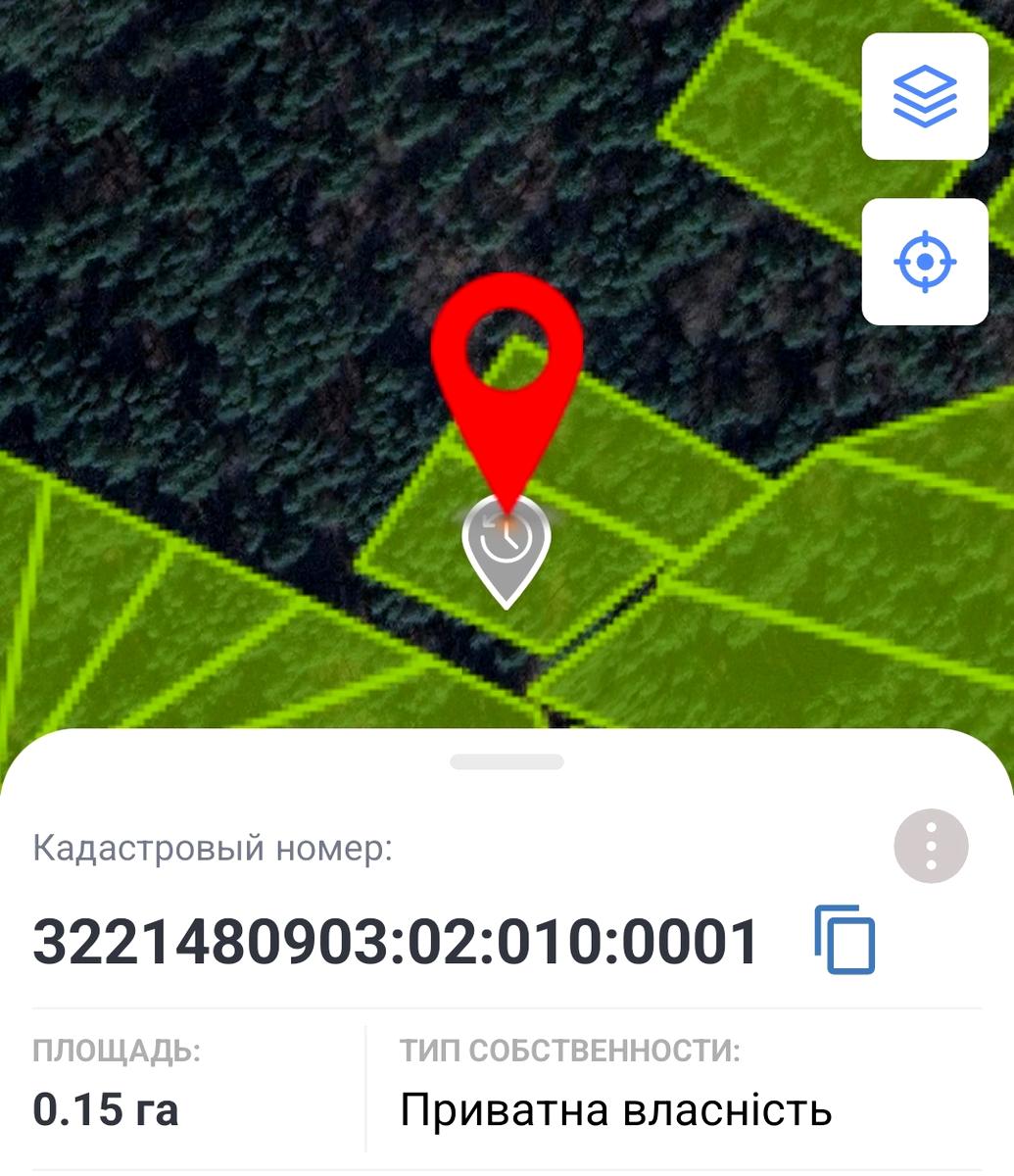Open the three-dot options menu

coord(931,845)
